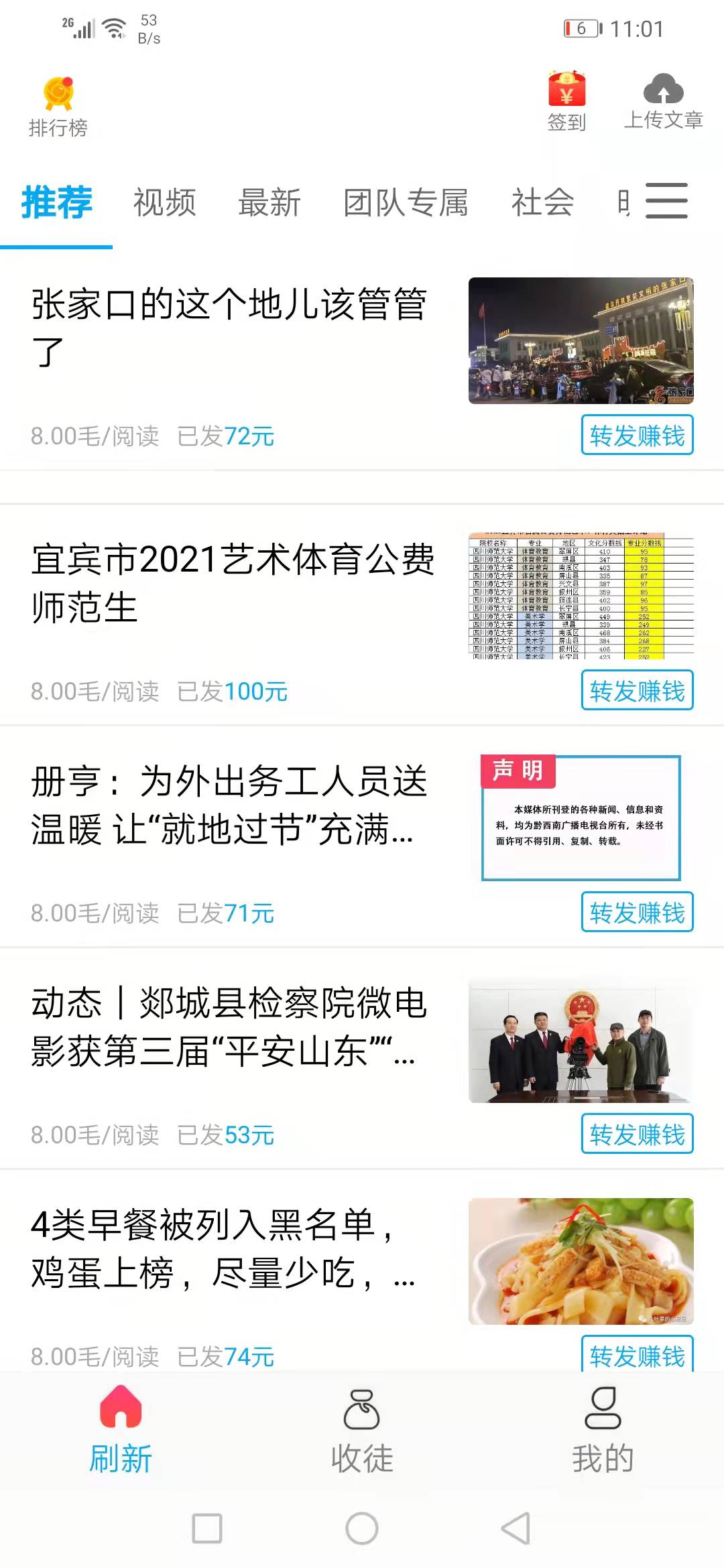Screen dimensions: 724x1568
Task: Switch to the 最新 tab
Action: [269, 202]
